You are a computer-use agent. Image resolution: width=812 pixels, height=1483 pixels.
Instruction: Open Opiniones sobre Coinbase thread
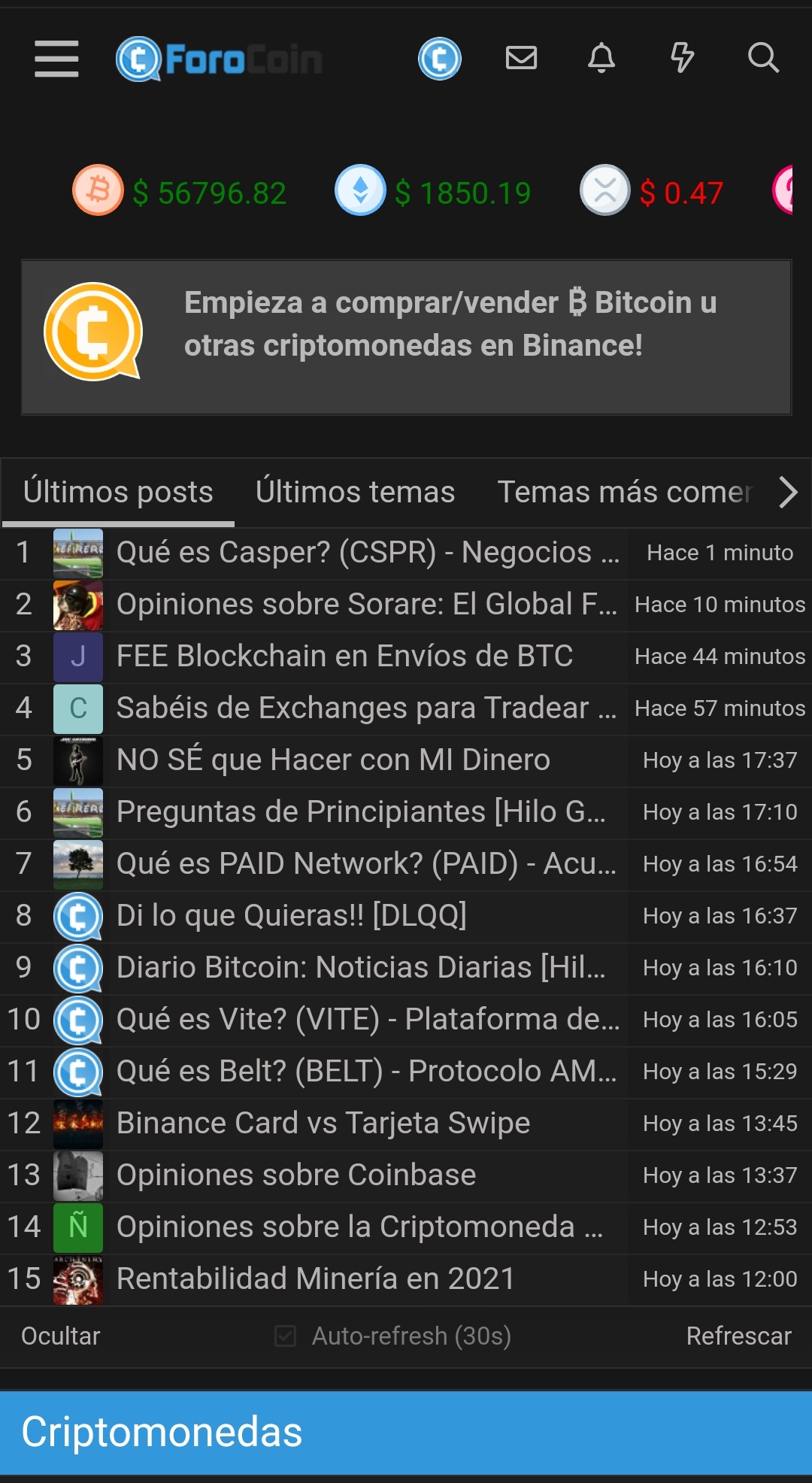pyautogui.click(x=296, y=1175)
